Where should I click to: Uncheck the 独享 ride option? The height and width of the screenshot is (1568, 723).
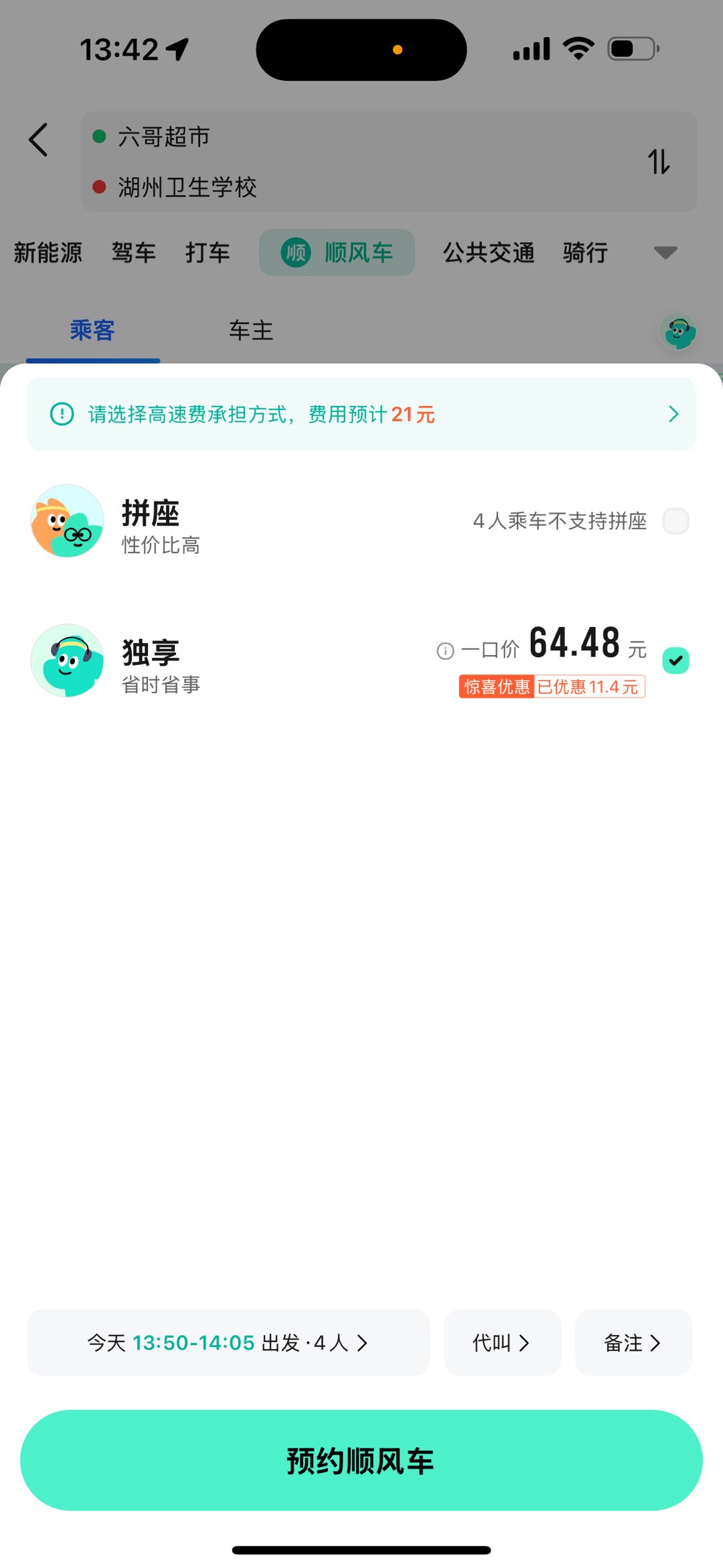[x=675, y=660]
